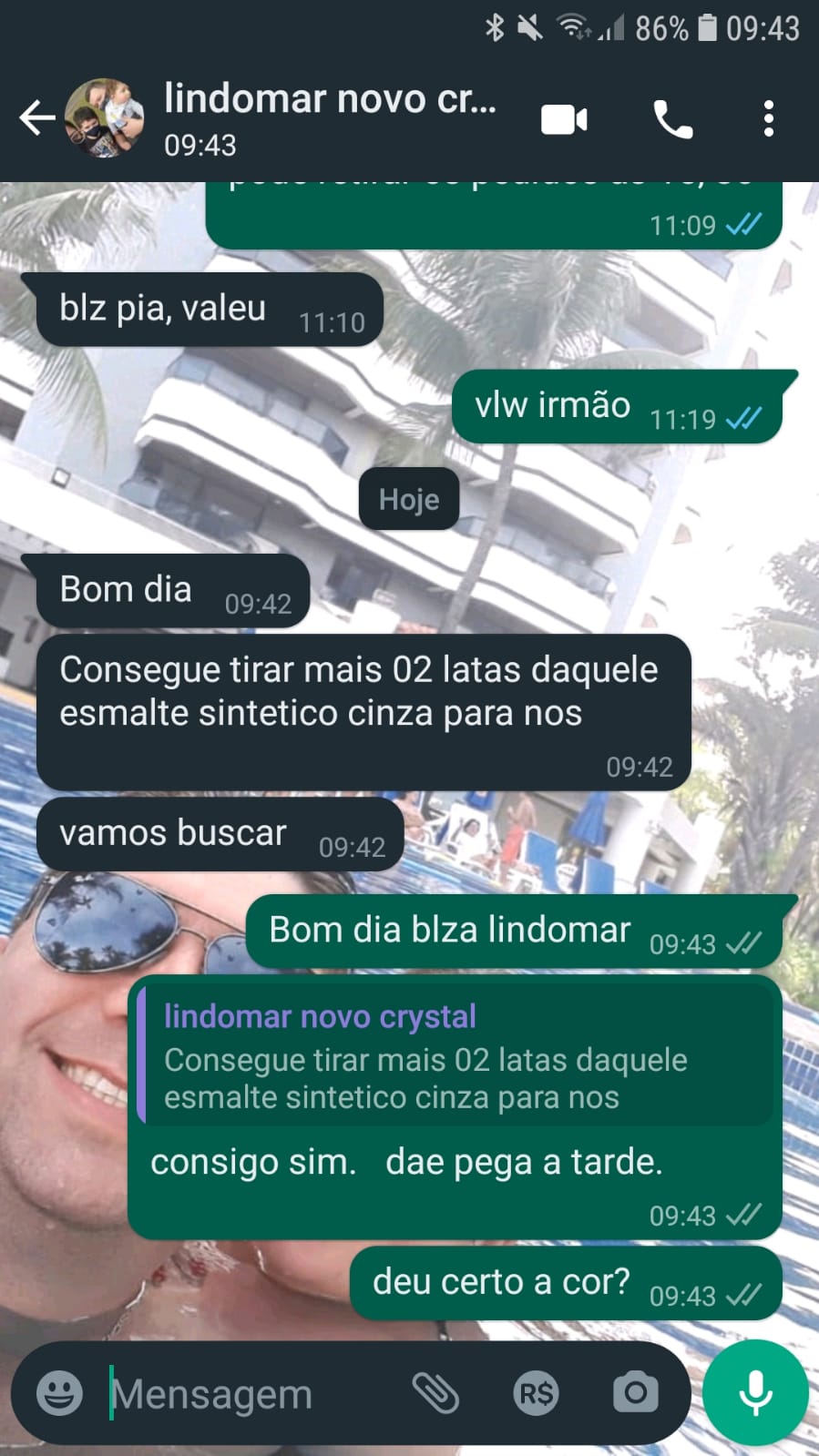Open the camera to take a photo

pos(635,1393)
